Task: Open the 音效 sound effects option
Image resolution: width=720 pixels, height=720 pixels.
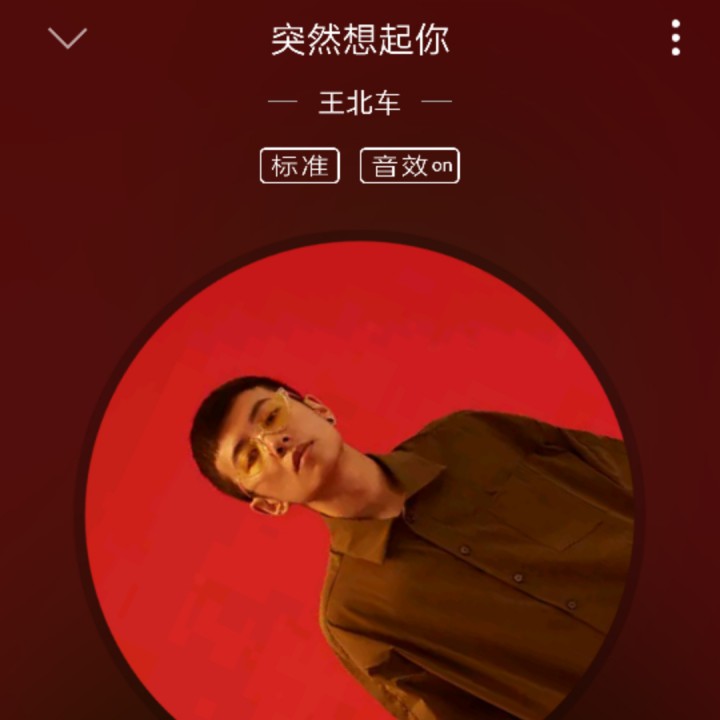Action: [410, 166]
